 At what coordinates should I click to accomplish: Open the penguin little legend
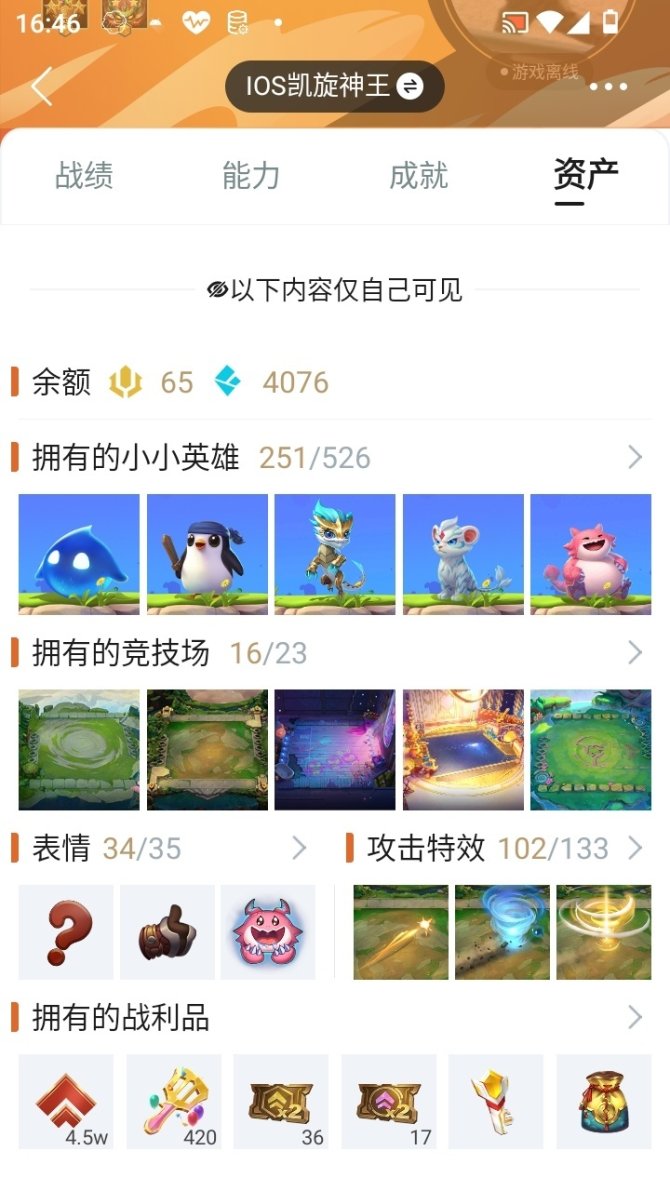click(x=207, y=553)
